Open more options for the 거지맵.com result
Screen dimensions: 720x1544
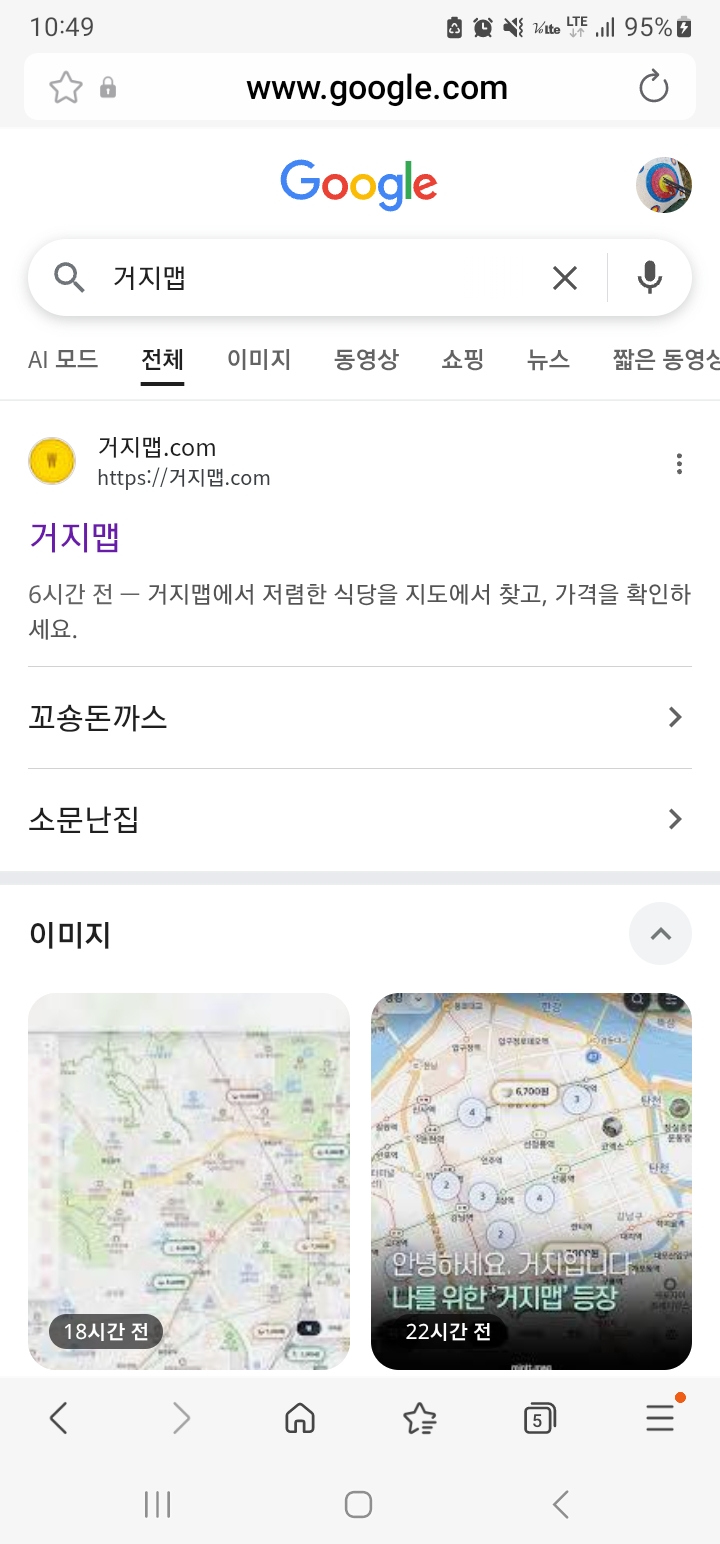click(679, 463)
